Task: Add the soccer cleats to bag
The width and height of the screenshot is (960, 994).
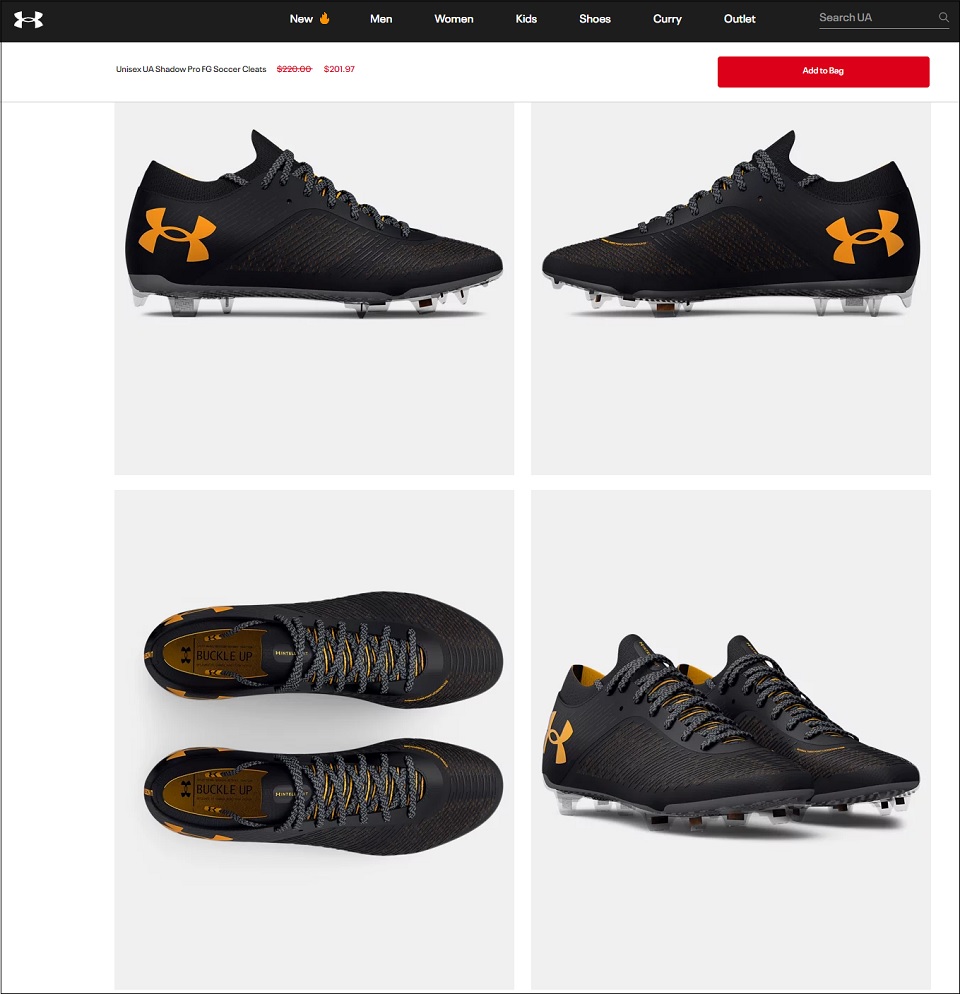Action: tap(823, 71)
